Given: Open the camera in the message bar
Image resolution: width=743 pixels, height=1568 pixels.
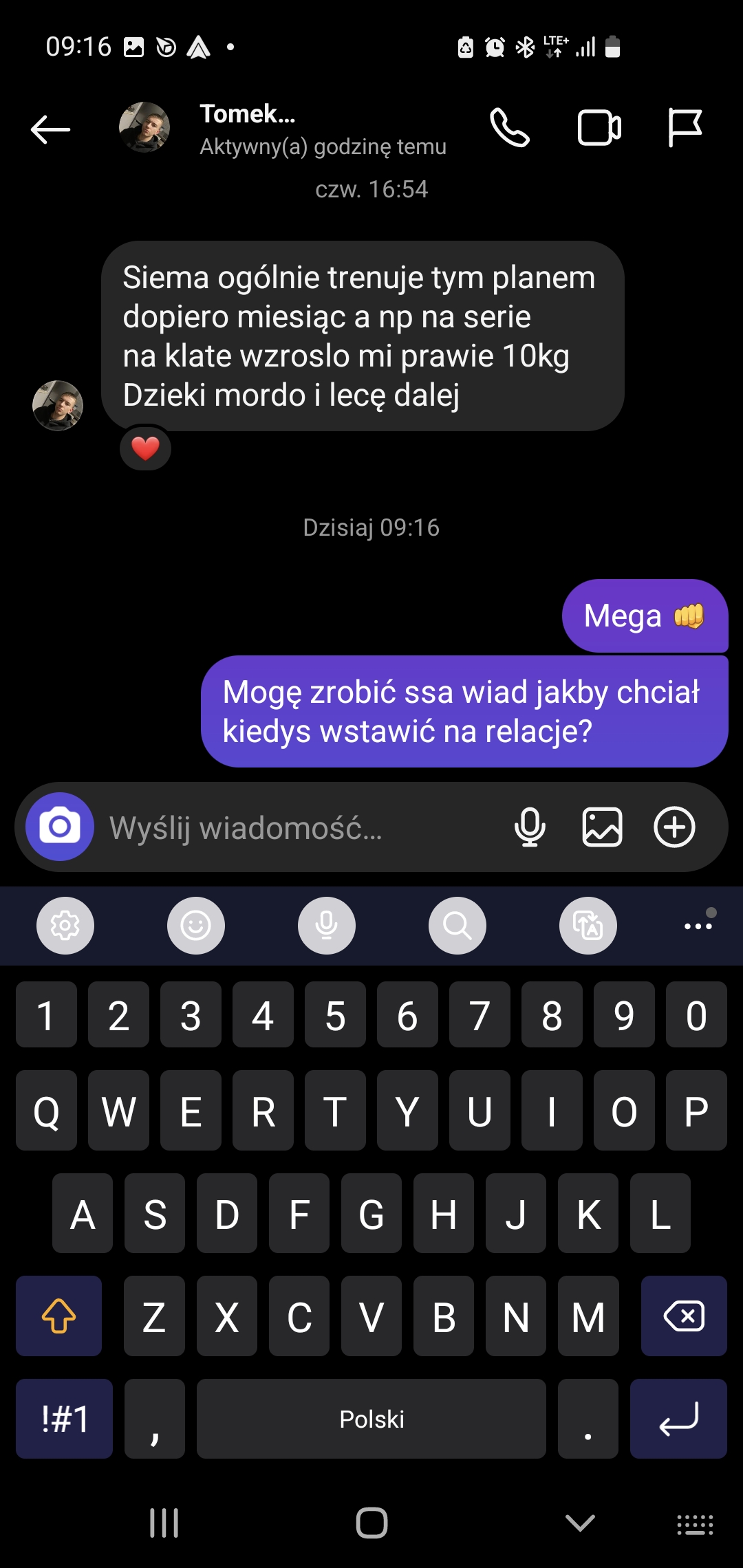Looking at the screenshot, I should click(x=60, y=827).
